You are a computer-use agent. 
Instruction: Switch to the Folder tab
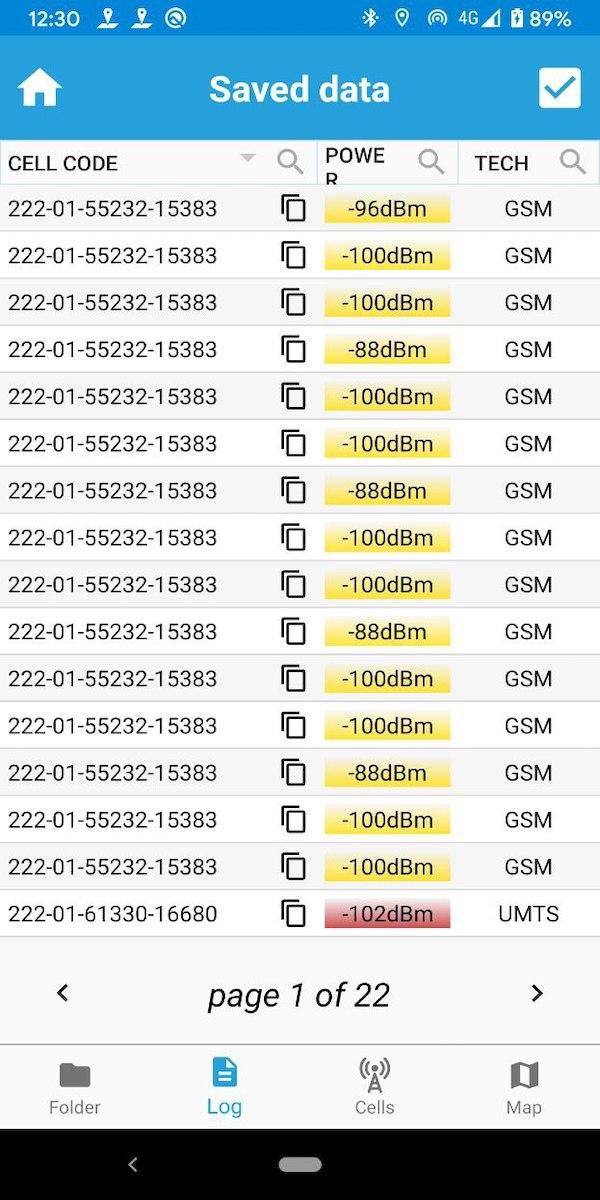tap(75, 1087)
